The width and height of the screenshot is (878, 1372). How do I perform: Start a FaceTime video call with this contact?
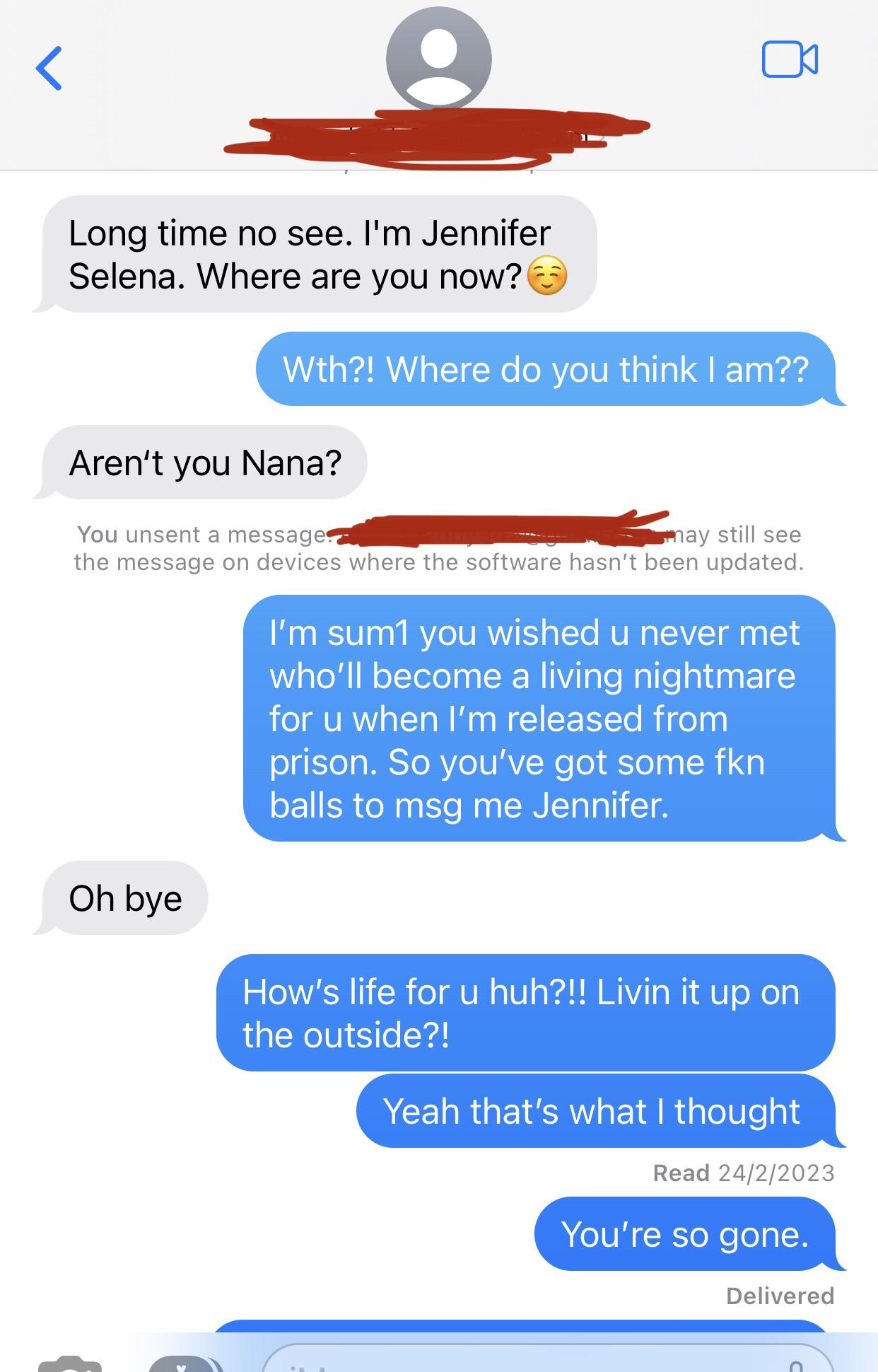click(787, 60)
